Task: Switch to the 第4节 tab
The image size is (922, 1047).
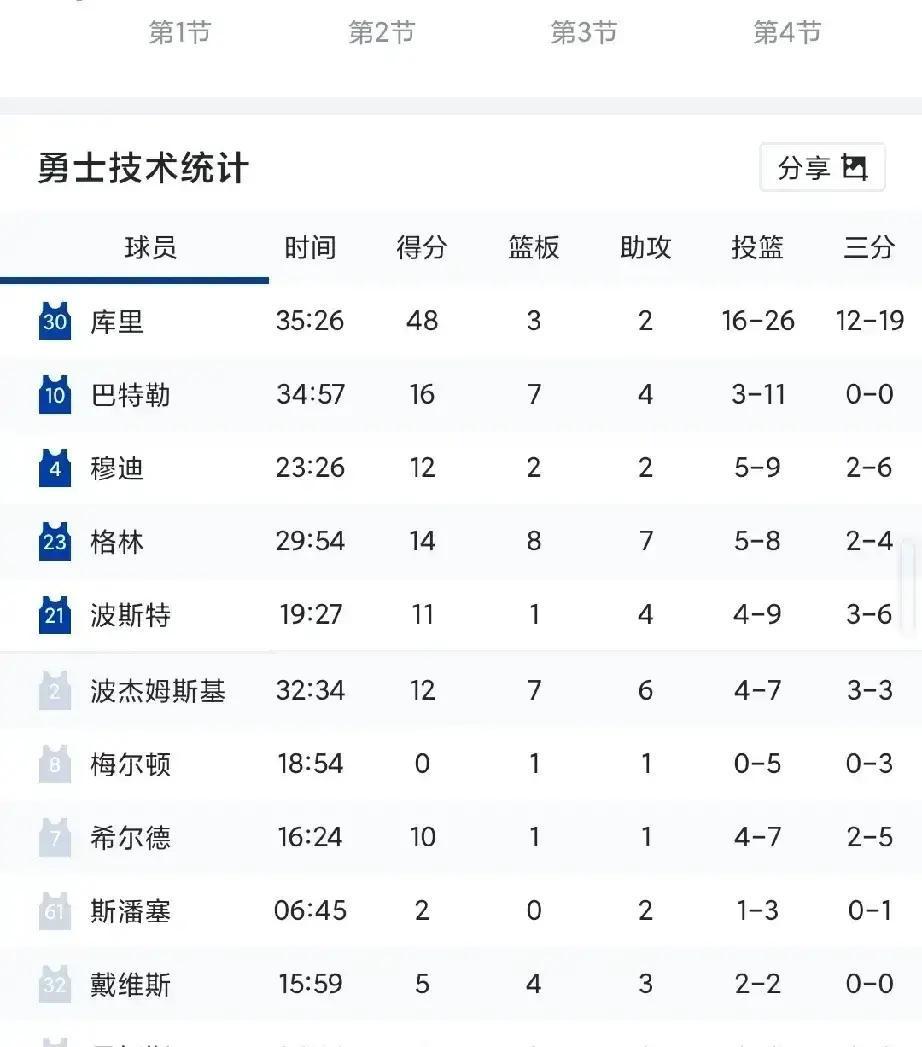Action: [x=784, y=33]
